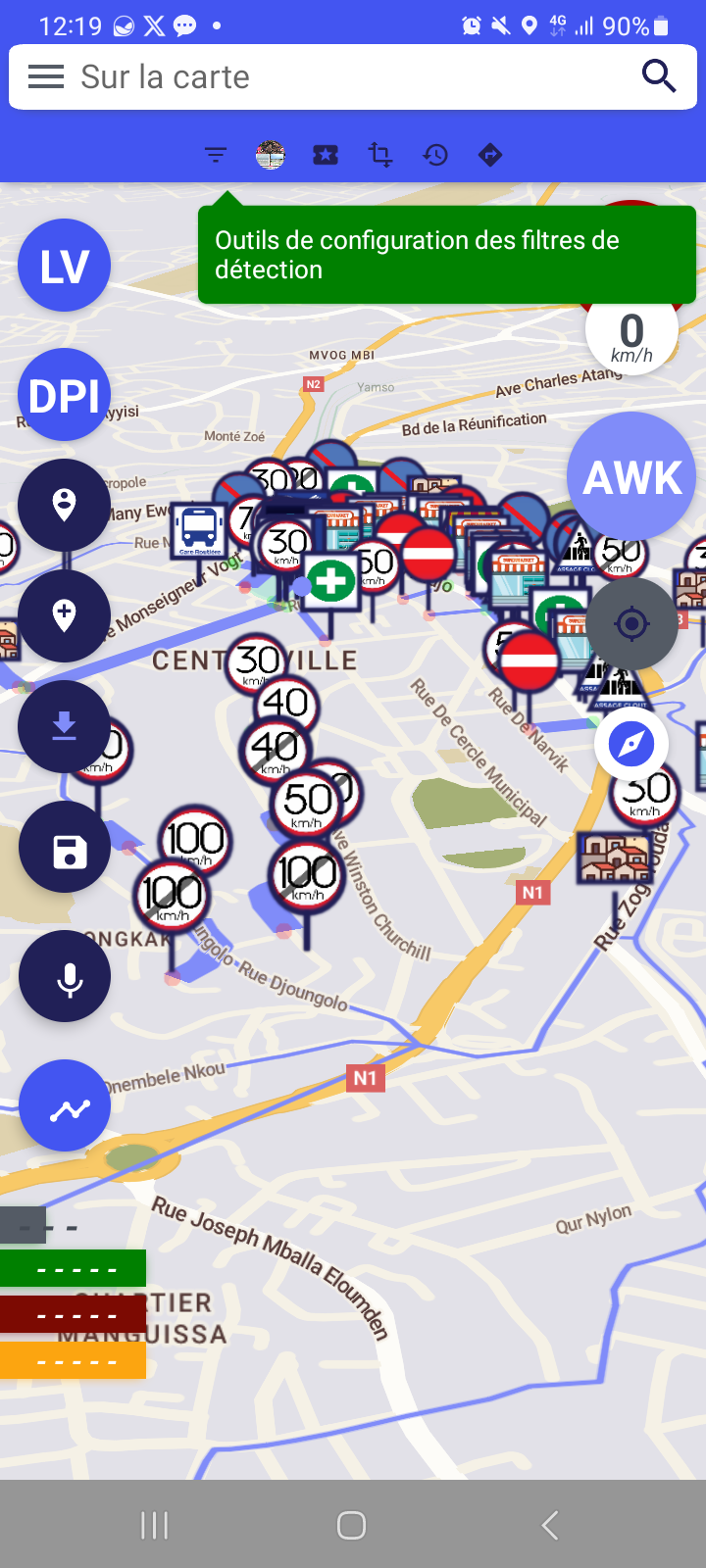Screen dimensions: 706x1568
Task: Select the crop tool icon
Action: (x=380, y=155)
